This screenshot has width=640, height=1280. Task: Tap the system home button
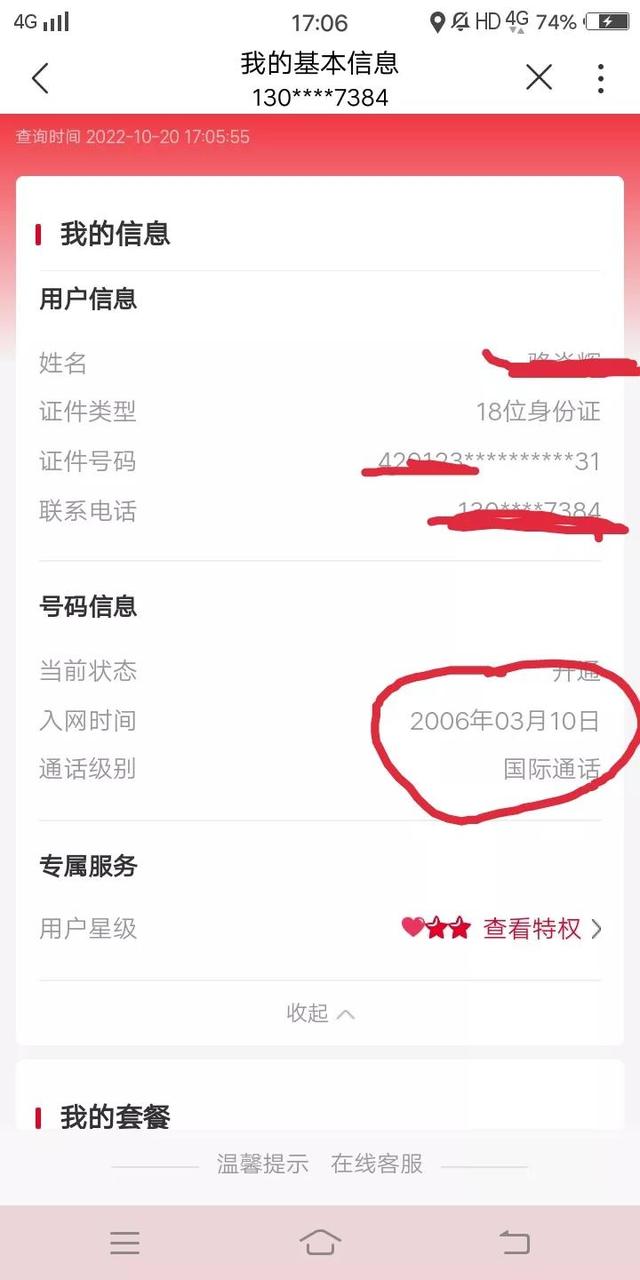click(x=320, y=1242)
